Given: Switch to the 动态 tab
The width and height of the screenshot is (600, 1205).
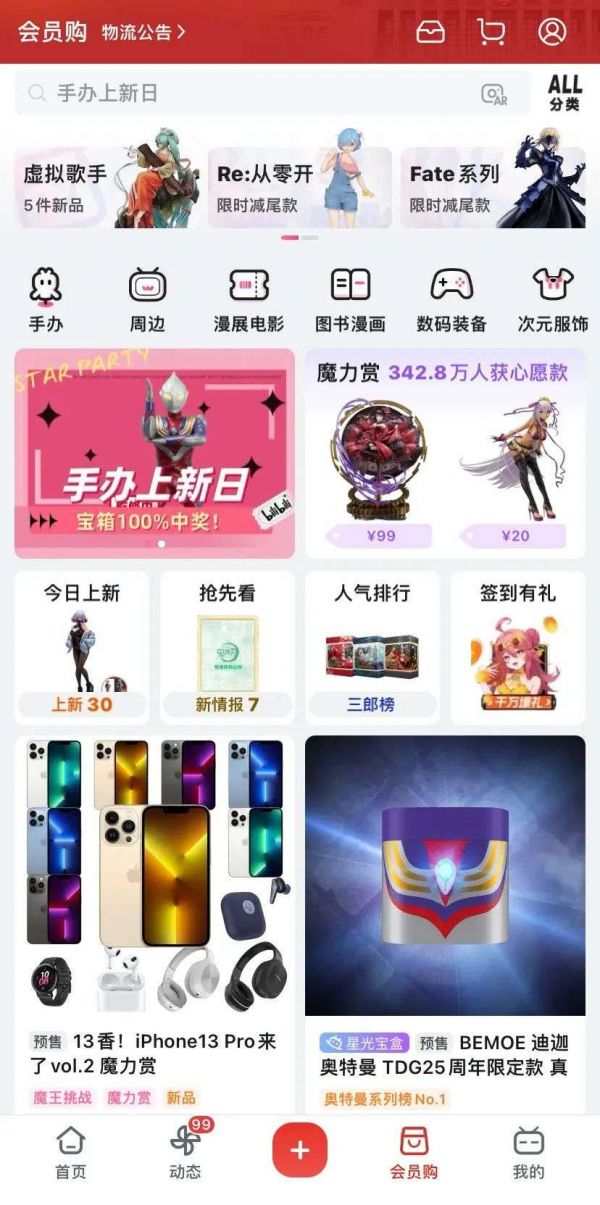Looking at the screenshot, I should [185, 1152].
